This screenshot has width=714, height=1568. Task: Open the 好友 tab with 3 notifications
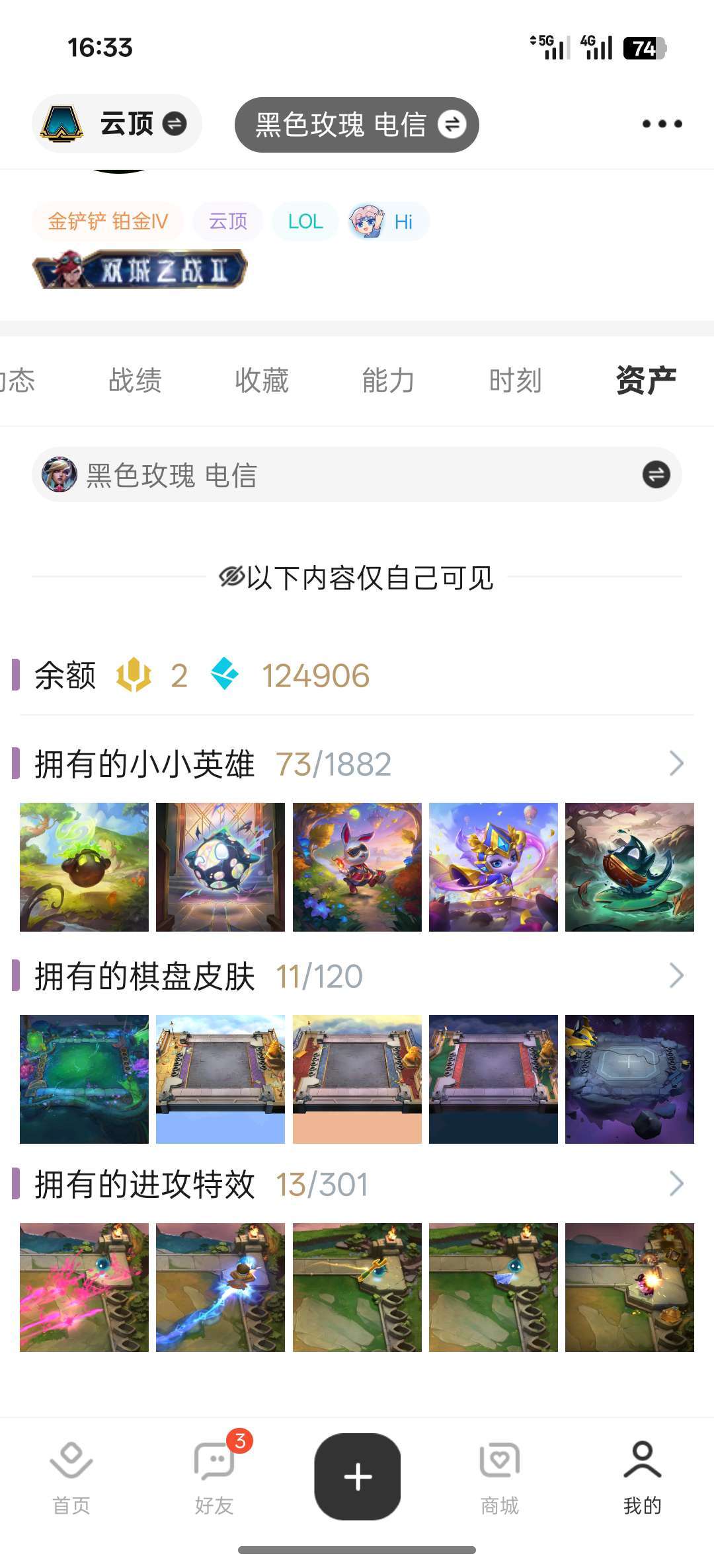pos(214,1479)
